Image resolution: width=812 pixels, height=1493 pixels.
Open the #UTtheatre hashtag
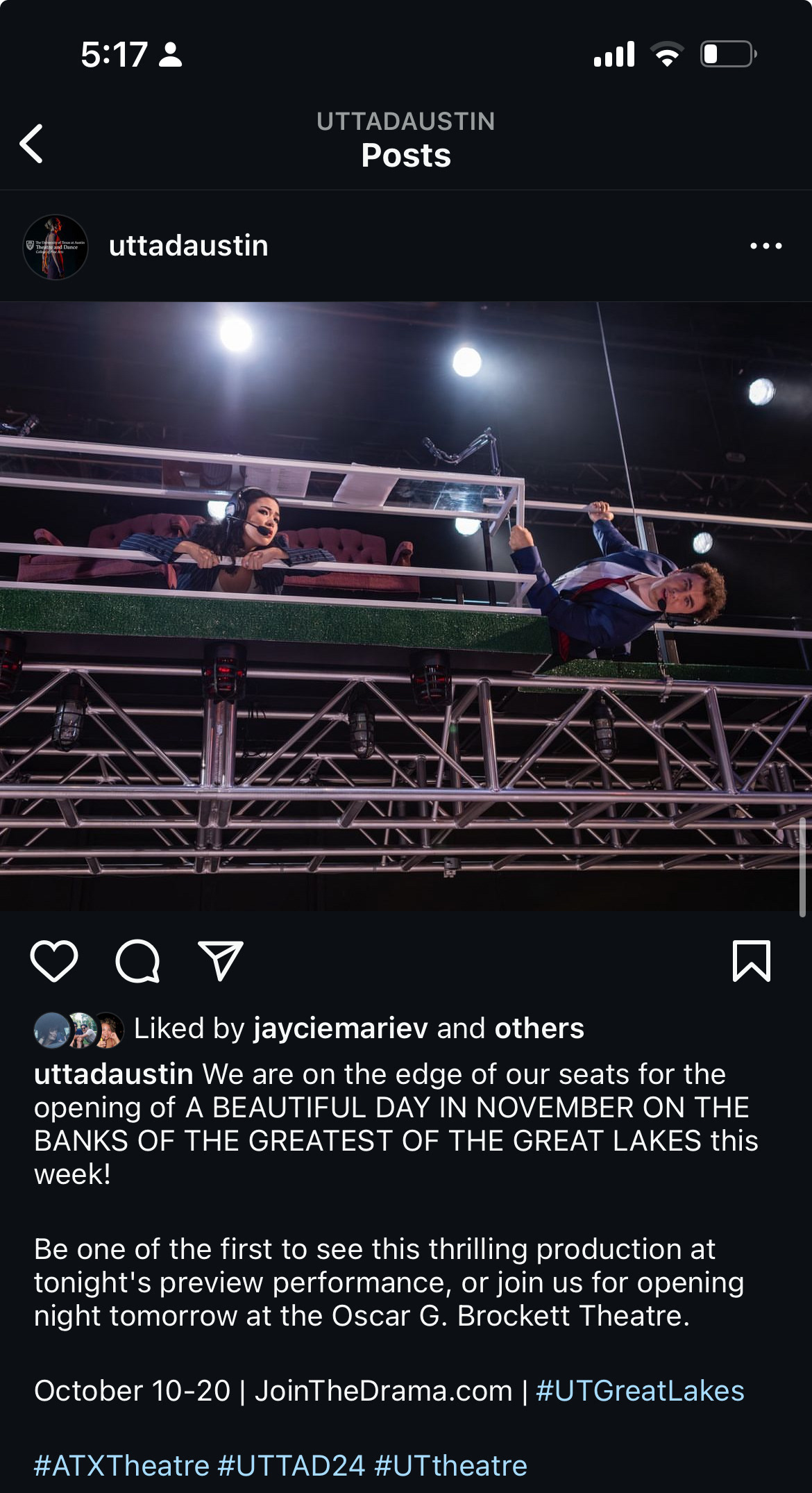pos(451,1466)
